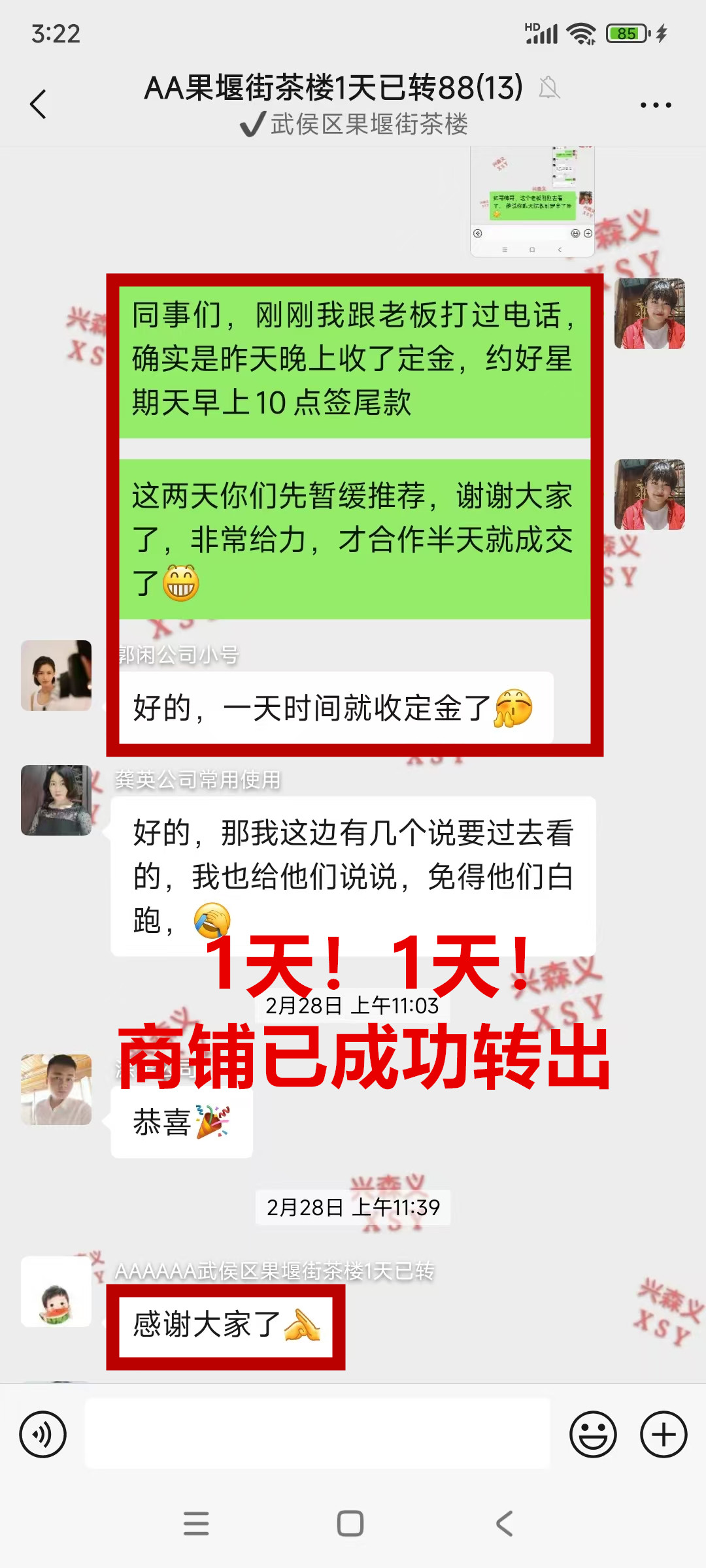Viewport: 706px width, 1568px height.
Task: Open avatar of 龚英公司常用使用
Action: click(56, 800)
